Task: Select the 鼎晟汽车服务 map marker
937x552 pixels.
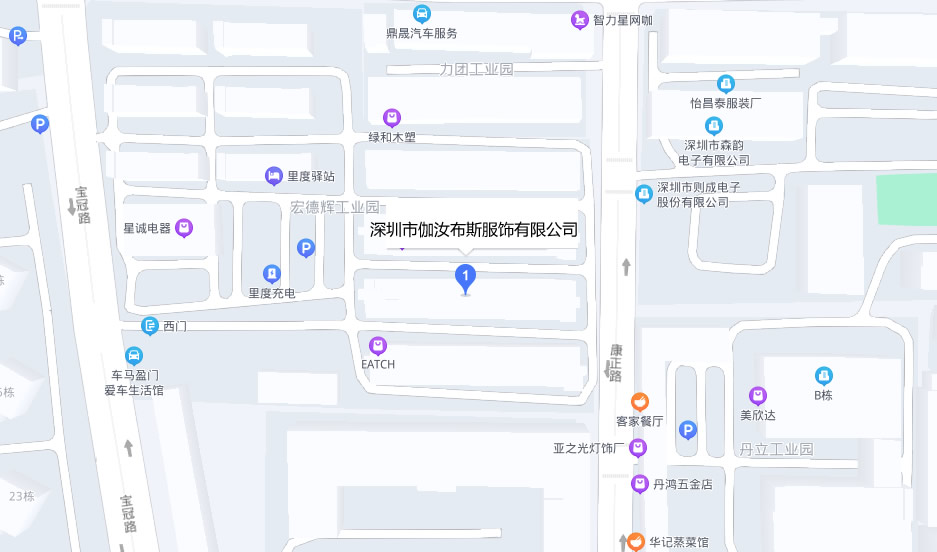Action: point(422,14)
